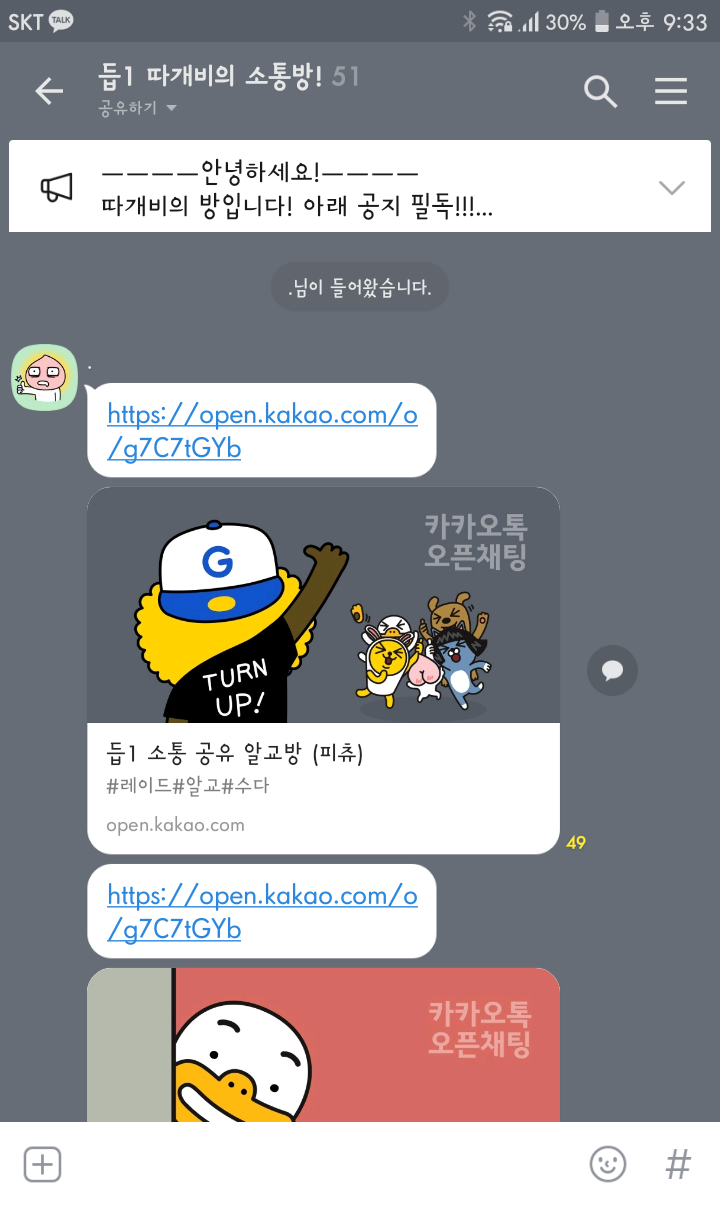Open the emoticon picker
The width and height of the screenshot is (720, 1206).
(608, 1164)
